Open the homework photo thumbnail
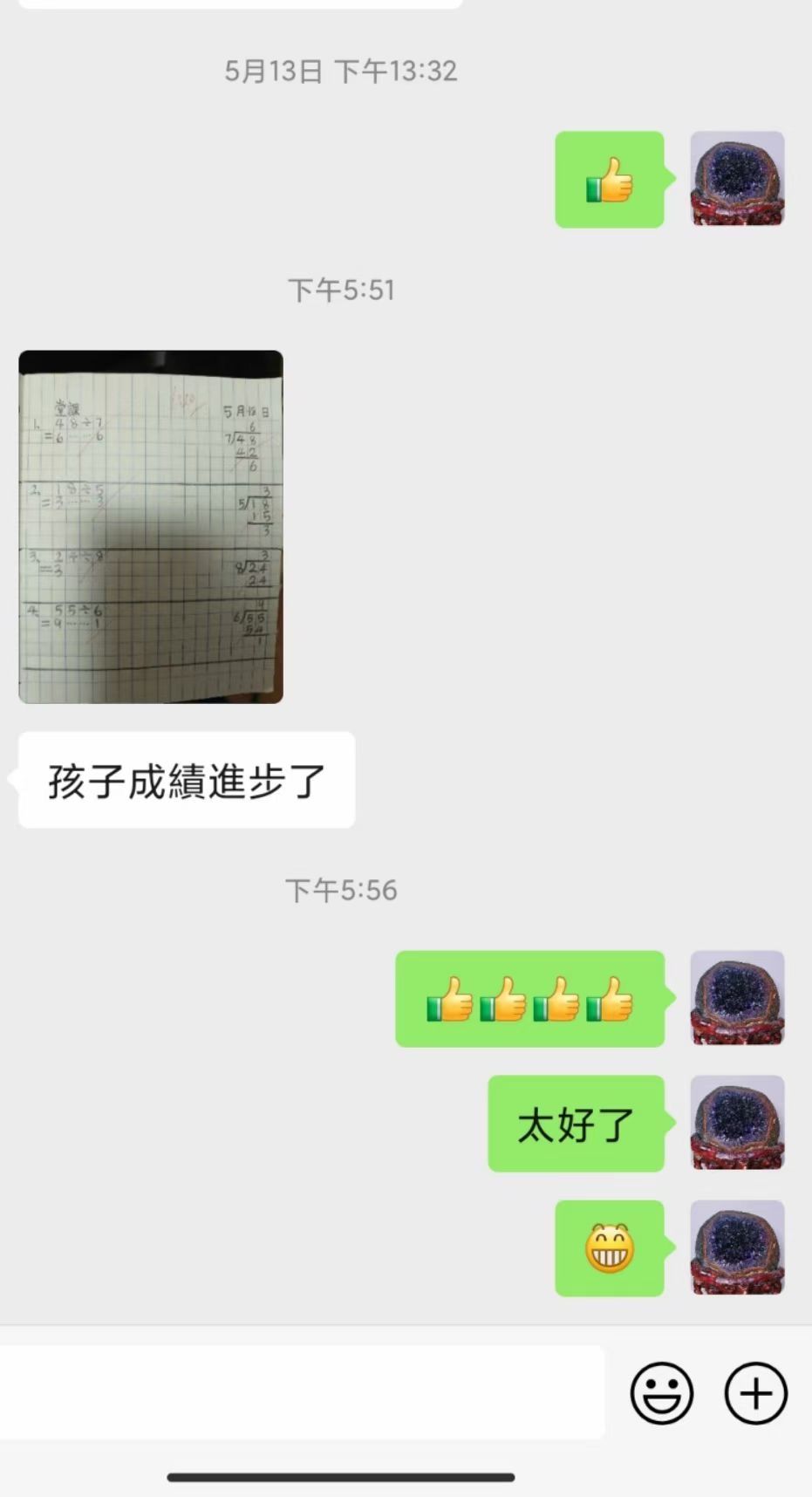812x1497 pixels. 150,525
